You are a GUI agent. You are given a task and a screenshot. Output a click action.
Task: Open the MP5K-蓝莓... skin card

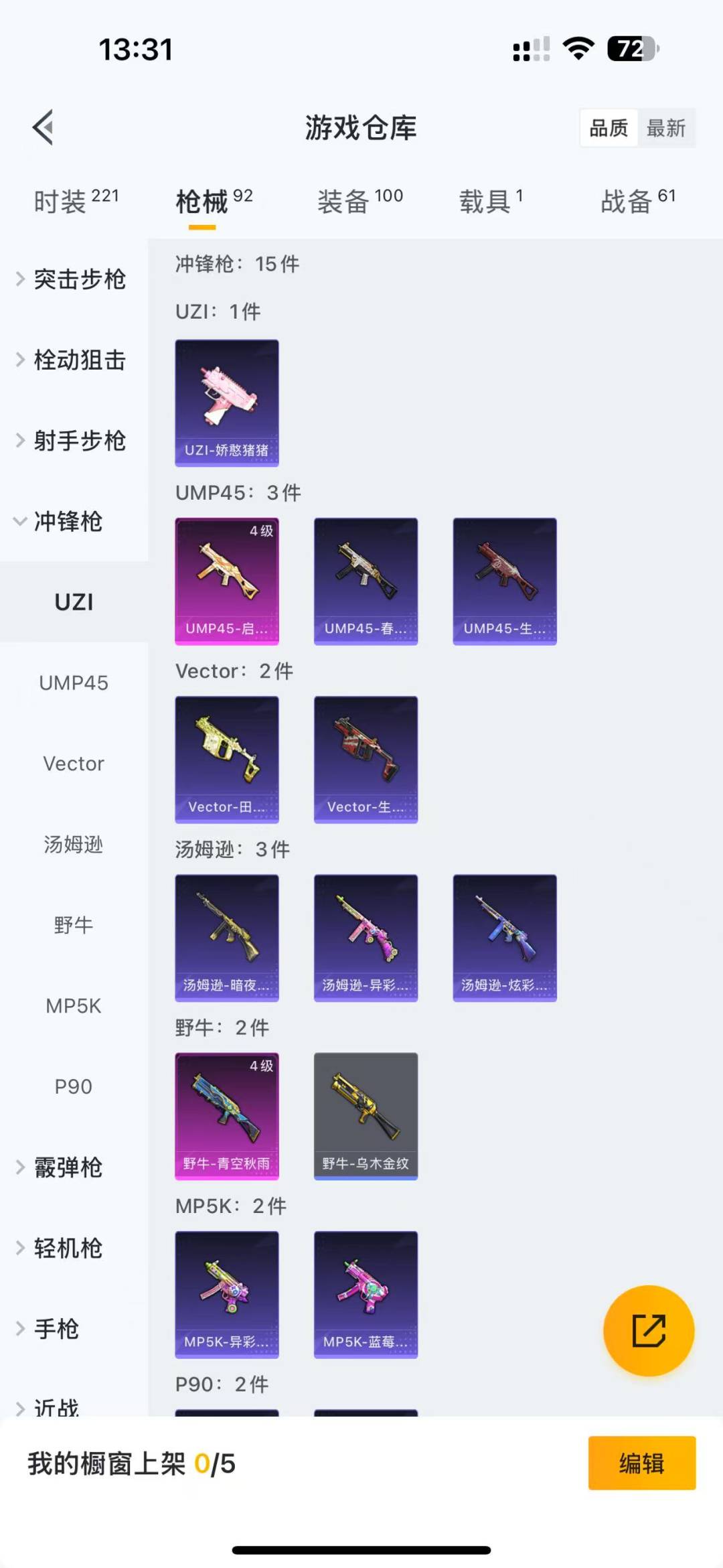(366, 1294)
